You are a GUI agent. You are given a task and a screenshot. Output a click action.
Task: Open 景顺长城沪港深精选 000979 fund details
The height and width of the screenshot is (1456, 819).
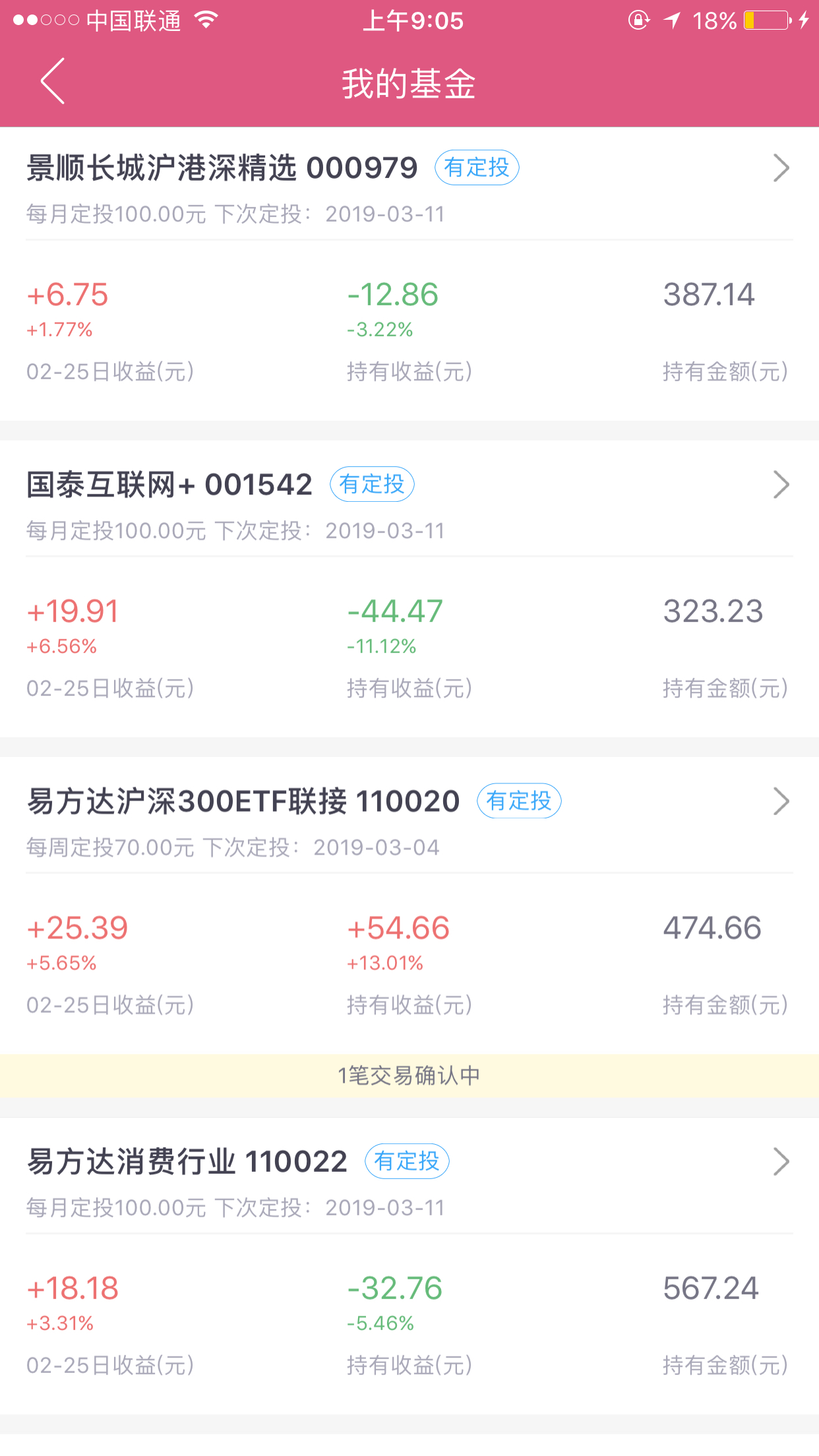point(781,168)
